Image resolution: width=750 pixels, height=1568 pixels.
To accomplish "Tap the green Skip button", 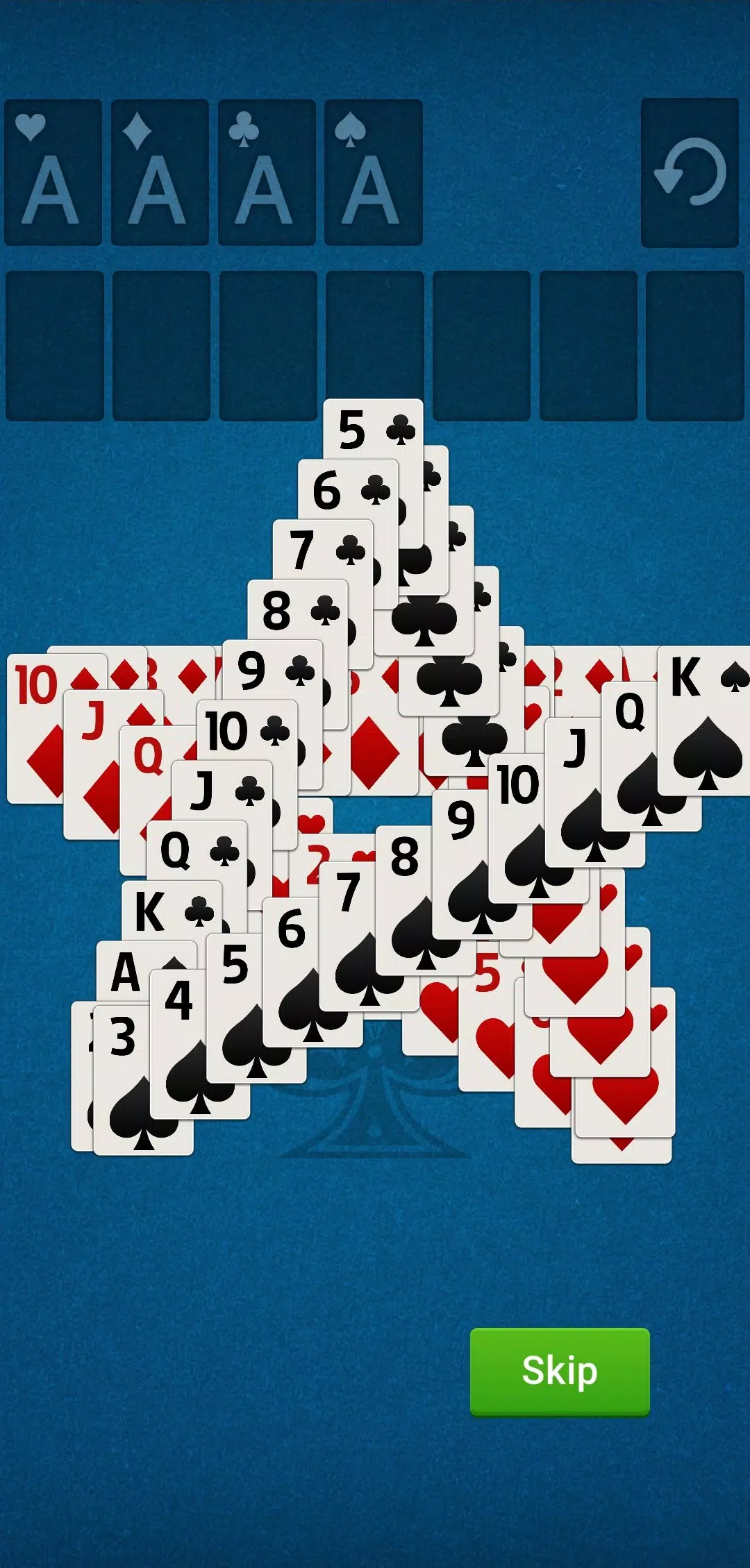I will 560,1372.
